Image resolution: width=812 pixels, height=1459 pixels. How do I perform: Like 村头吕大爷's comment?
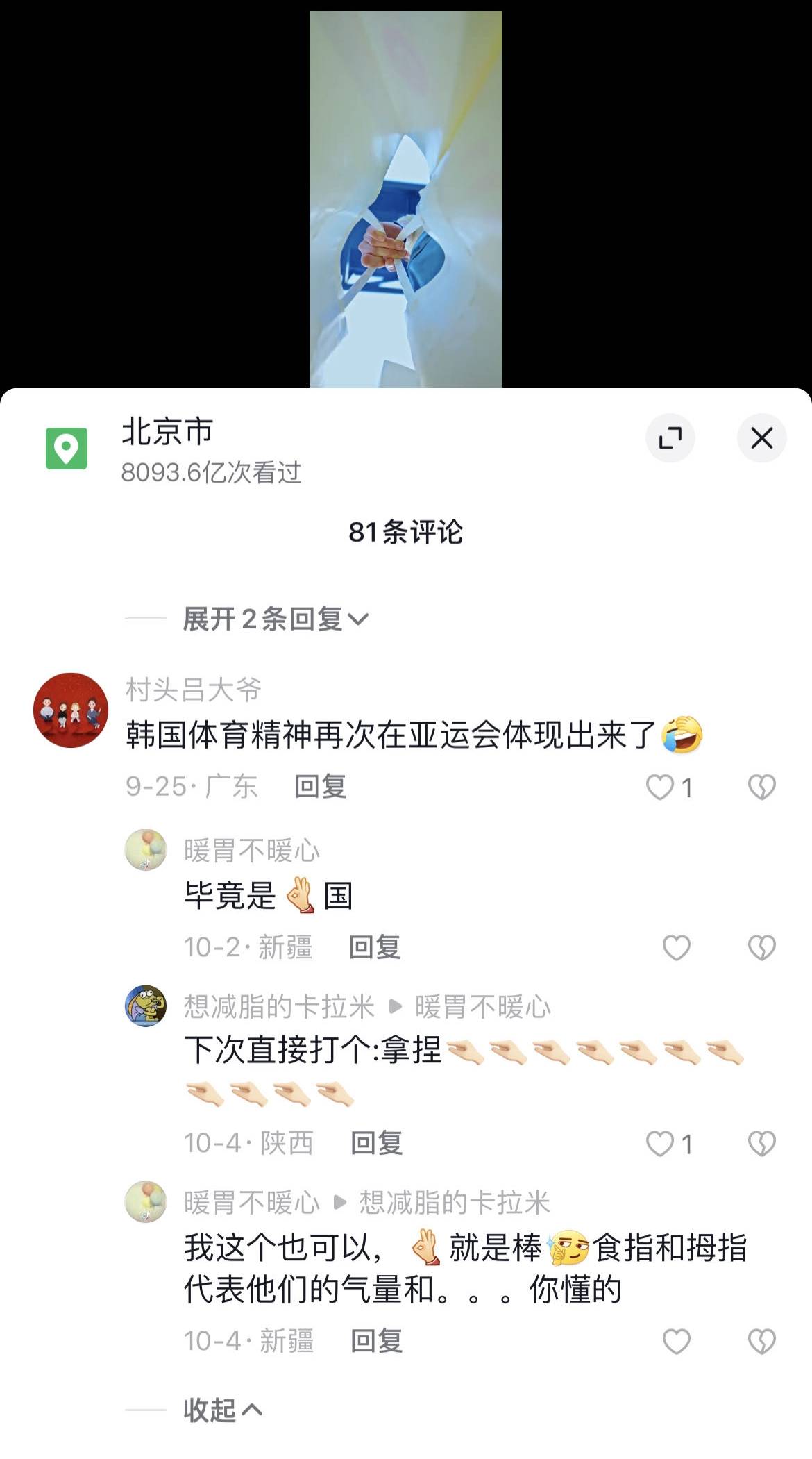point(660,787)
